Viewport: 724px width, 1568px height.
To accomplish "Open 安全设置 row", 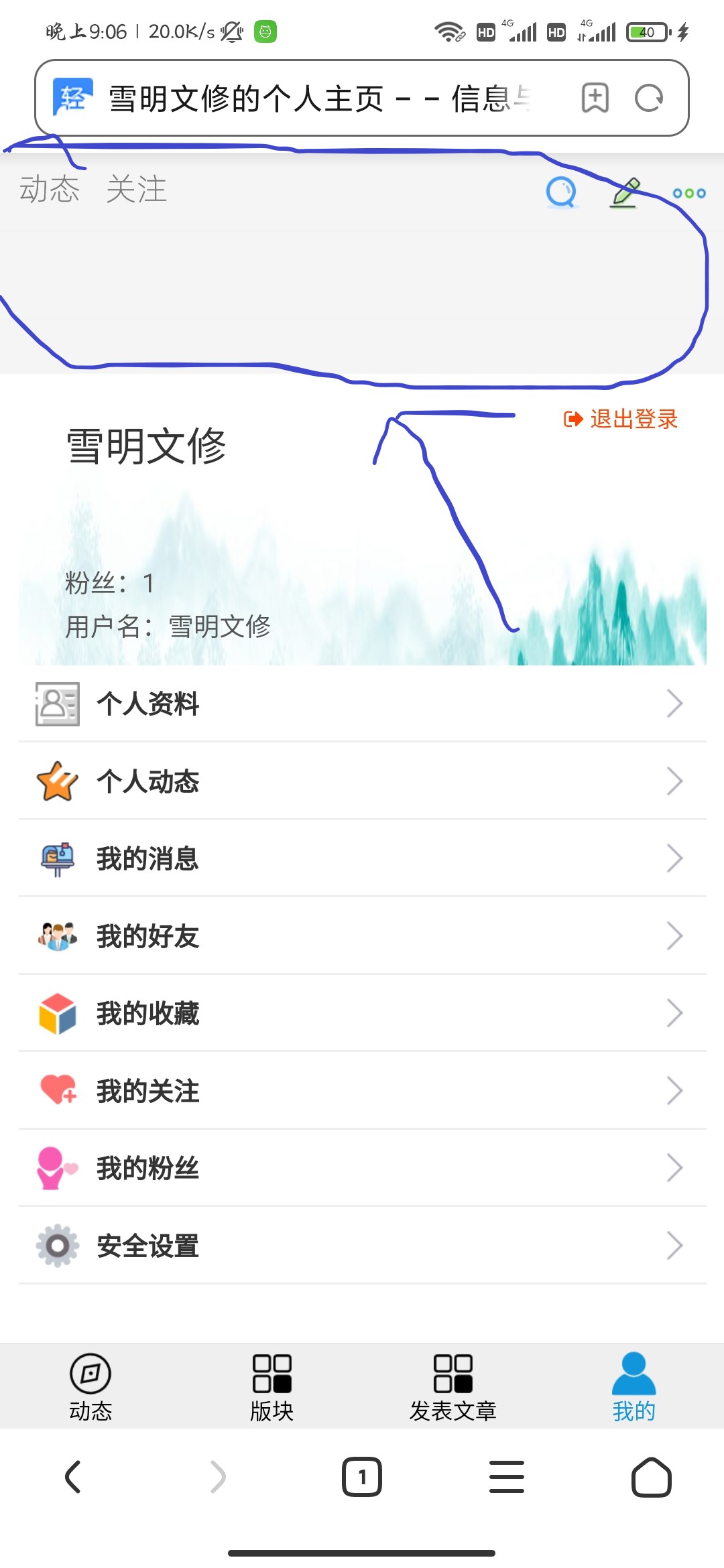I will 362,1246.
